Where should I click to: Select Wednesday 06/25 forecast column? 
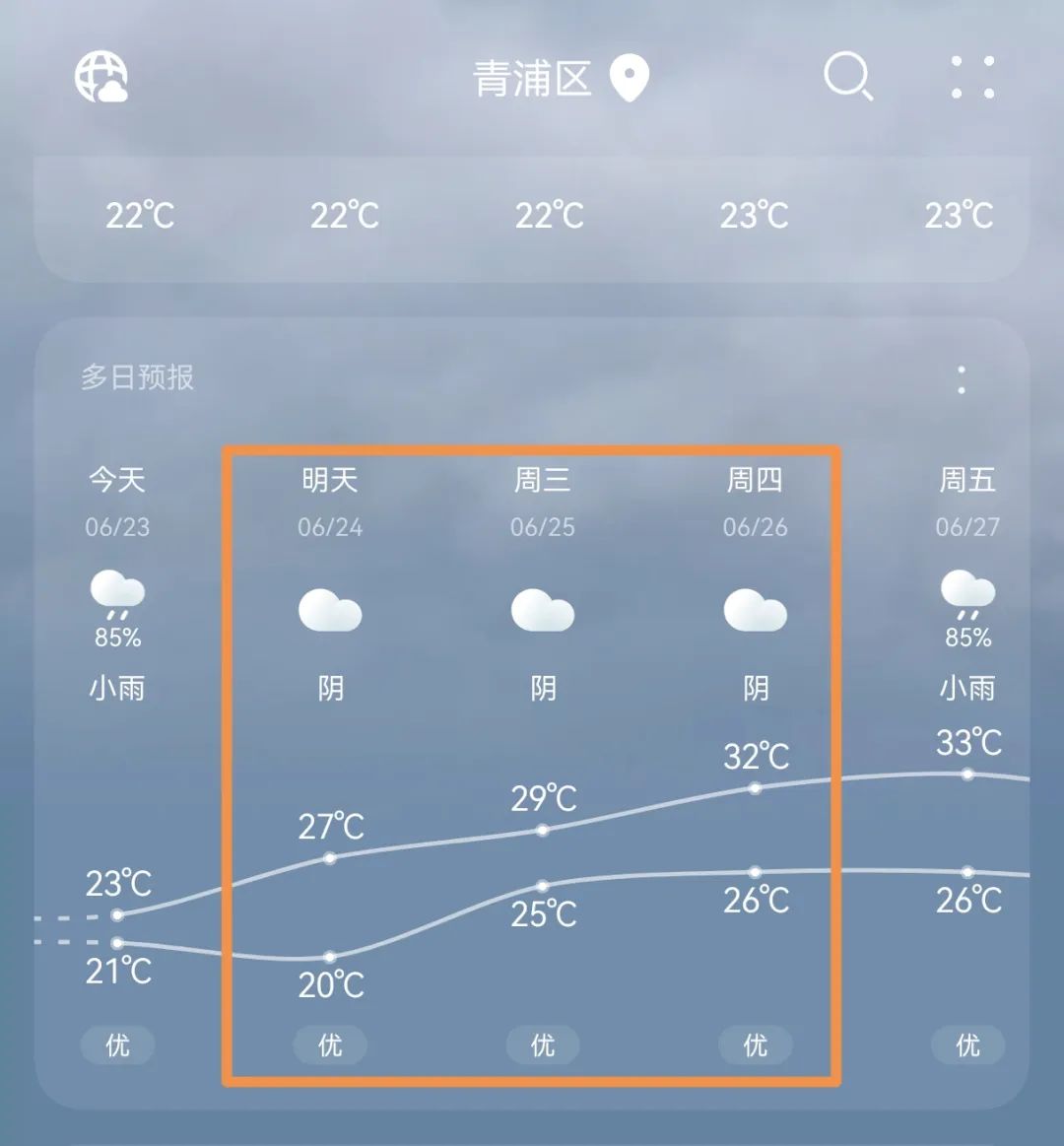(543, 591)
